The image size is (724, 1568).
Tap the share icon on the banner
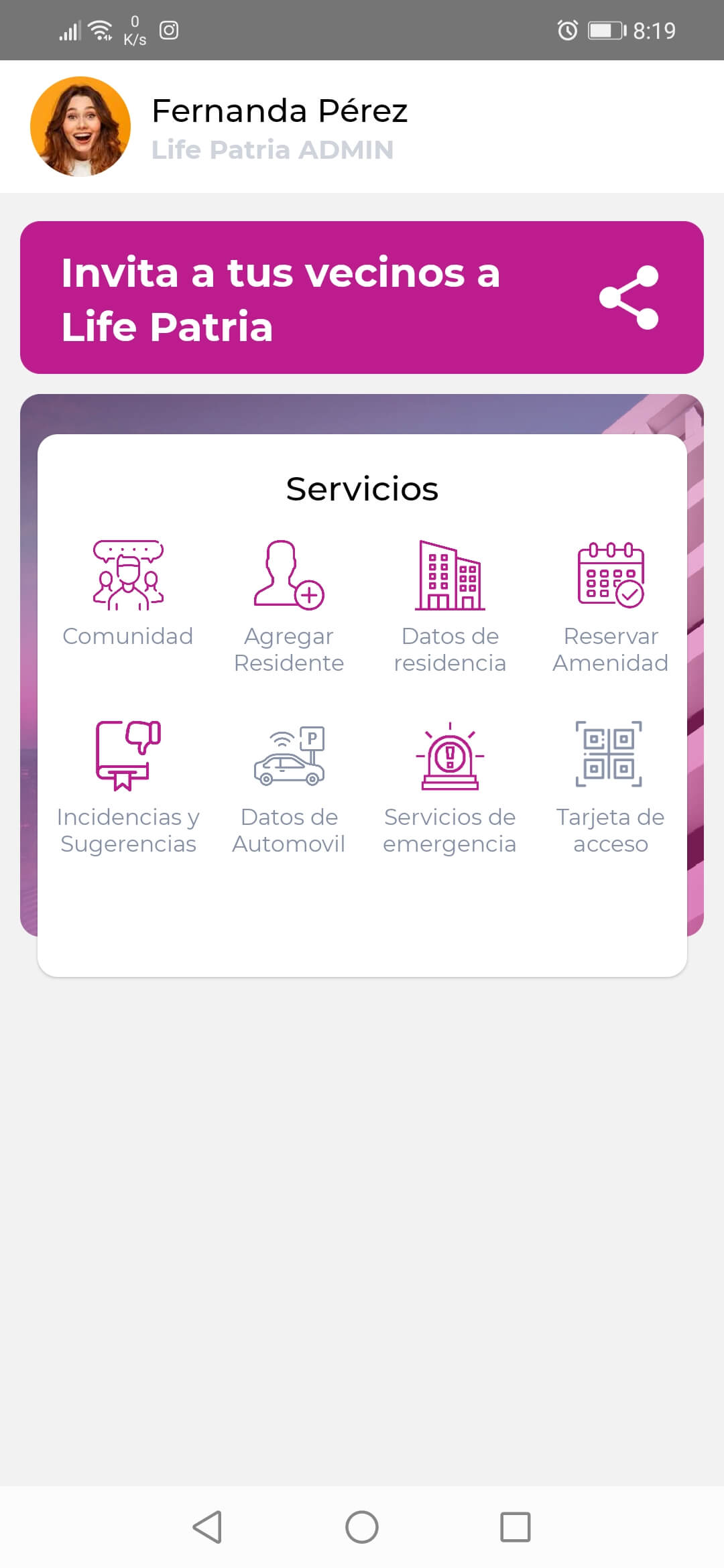[x=630, y=298]
